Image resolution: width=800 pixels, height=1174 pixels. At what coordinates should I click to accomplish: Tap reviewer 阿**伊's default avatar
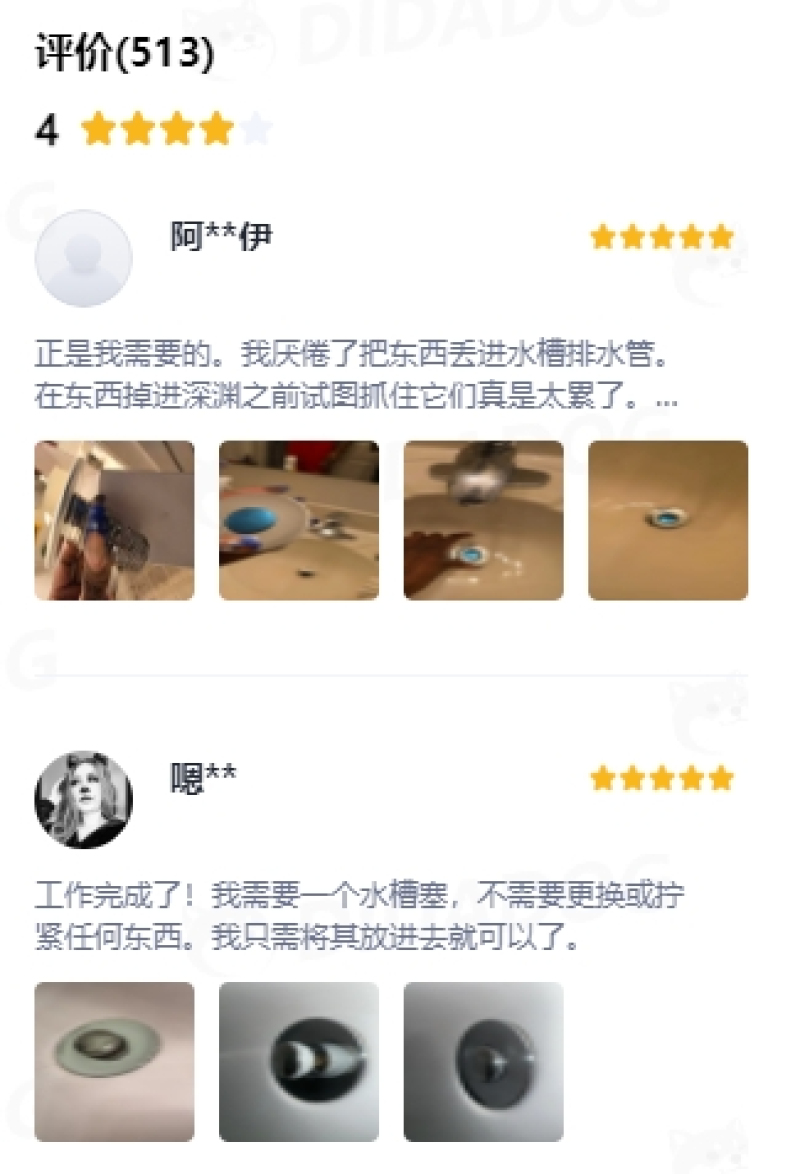point(83,258)
